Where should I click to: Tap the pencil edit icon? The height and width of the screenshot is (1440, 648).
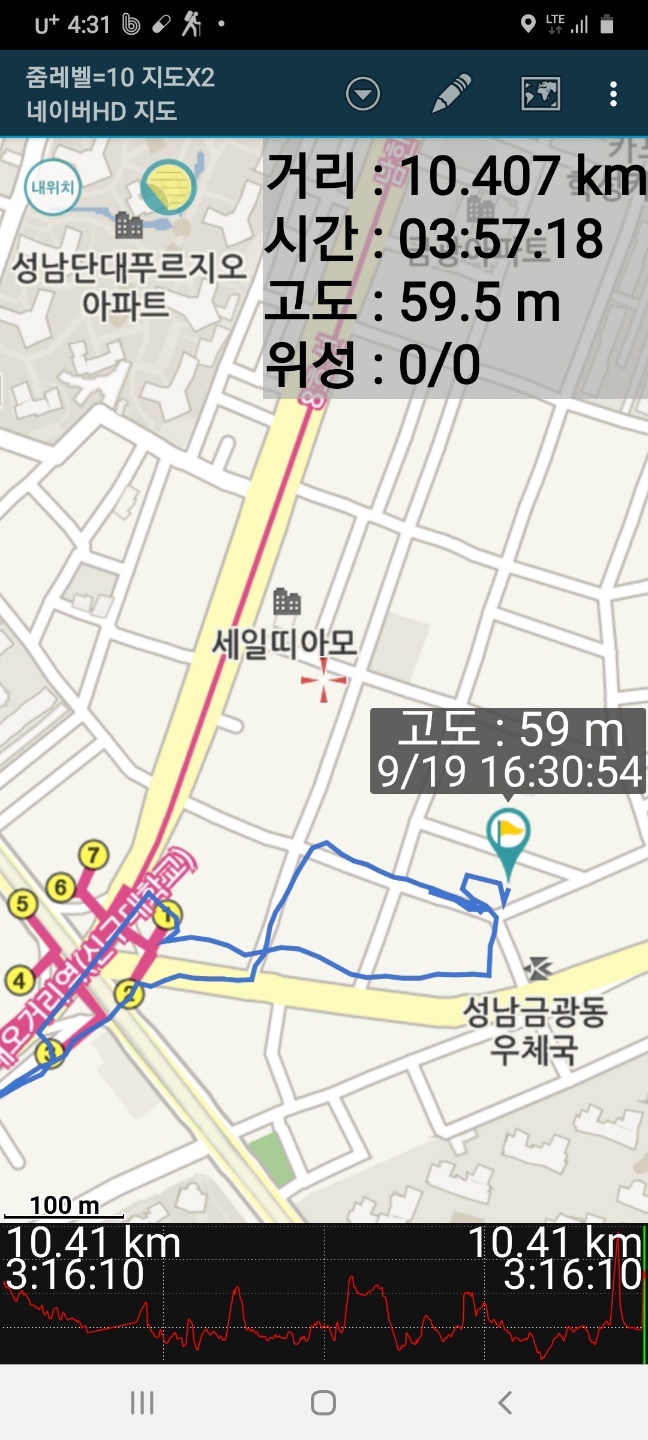pos(451,94)
